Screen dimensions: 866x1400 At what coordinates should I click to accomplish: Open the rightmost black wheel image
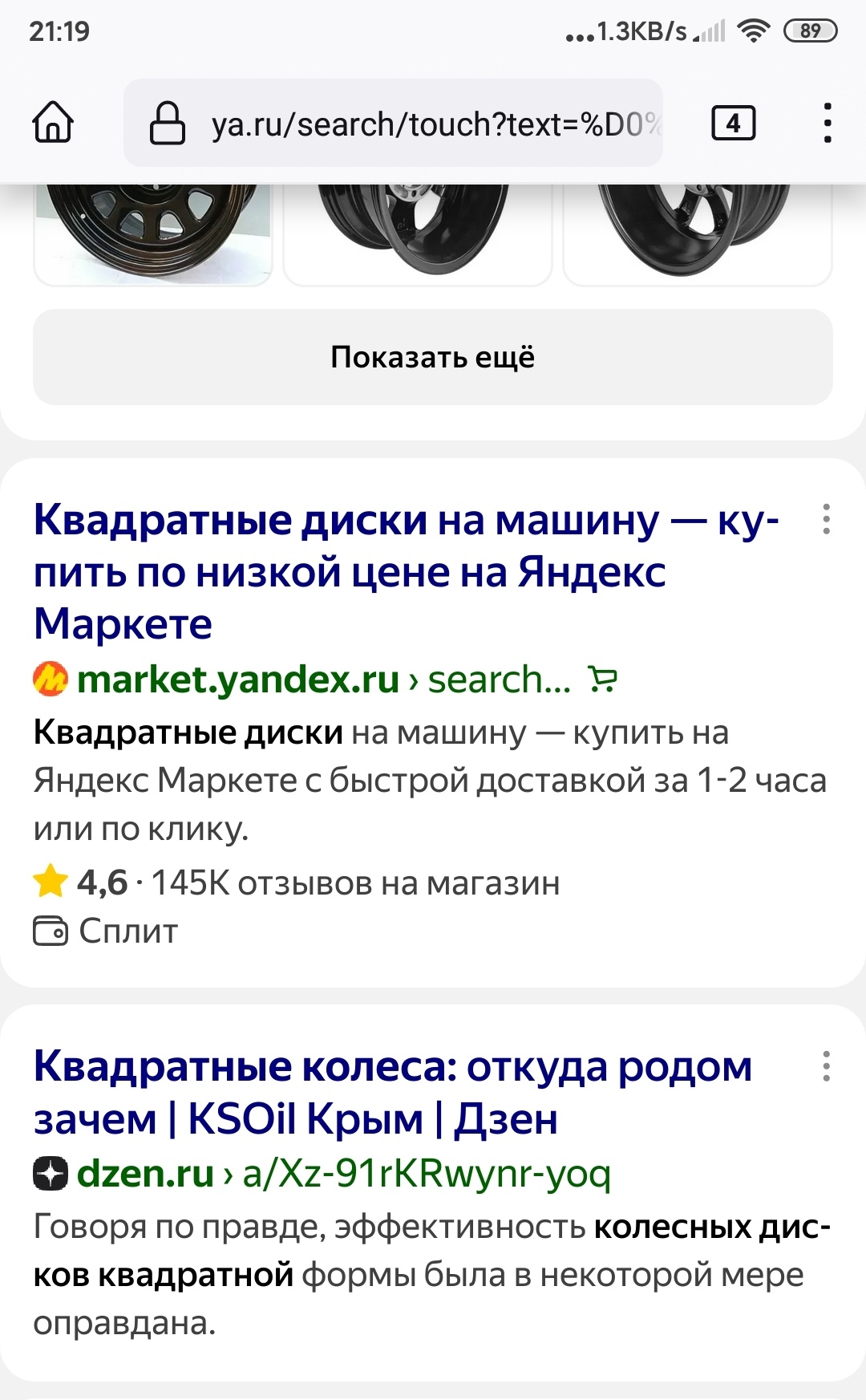pos(697,233)
